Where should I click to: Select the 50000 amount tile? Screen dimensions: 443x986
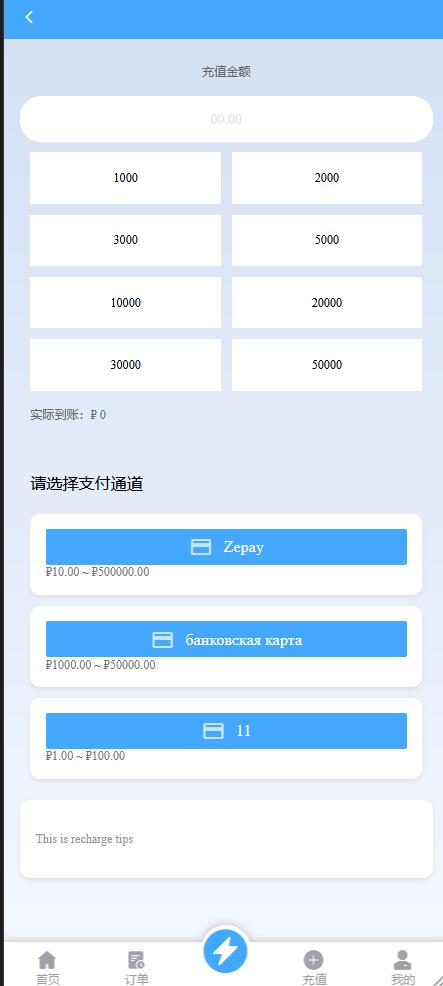(x=327, y=365)
